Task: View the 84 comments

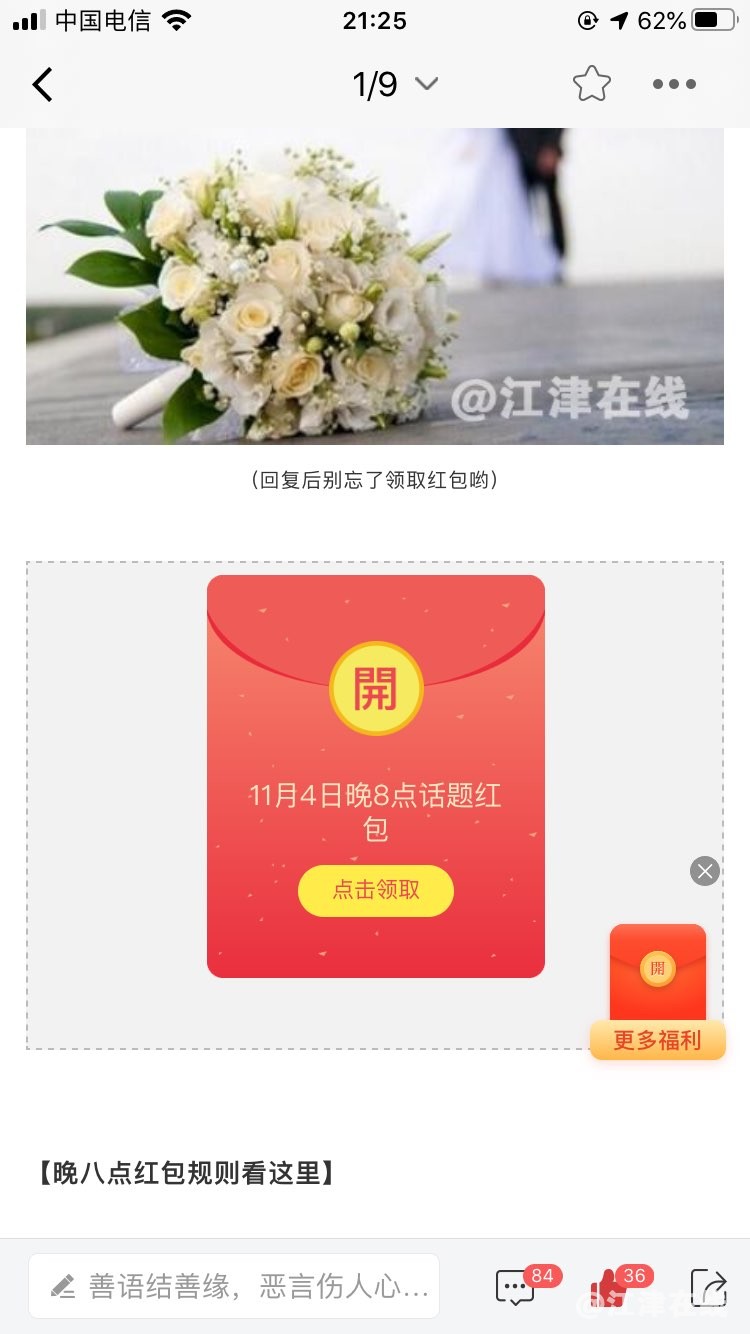Action: tap(517, 1286)
